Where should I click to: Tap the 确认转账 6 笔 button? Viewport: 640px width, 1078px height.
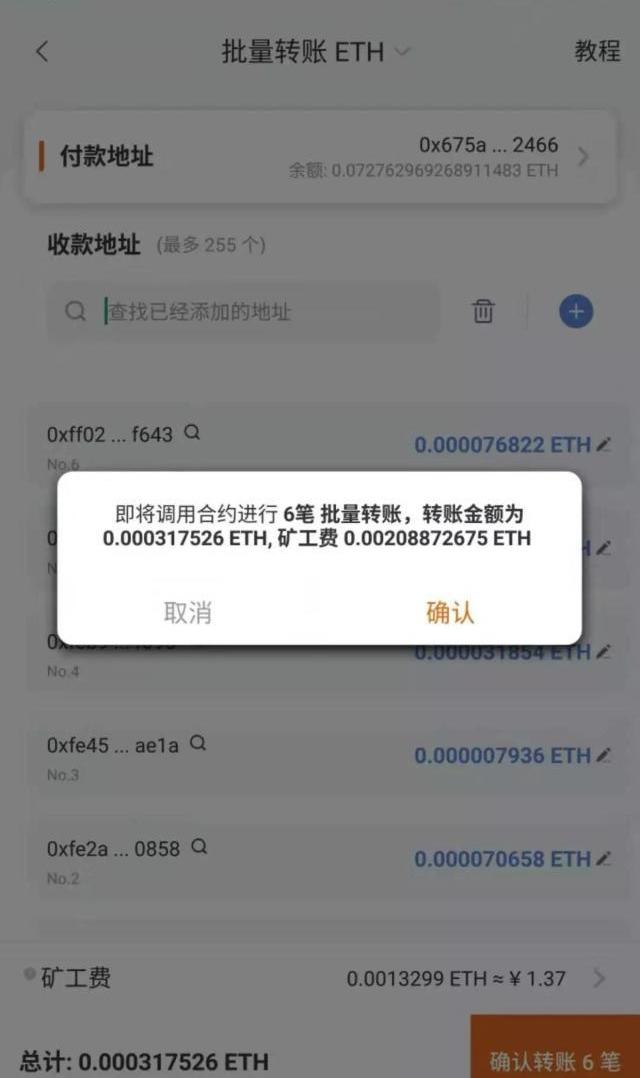pos(555,1058)
